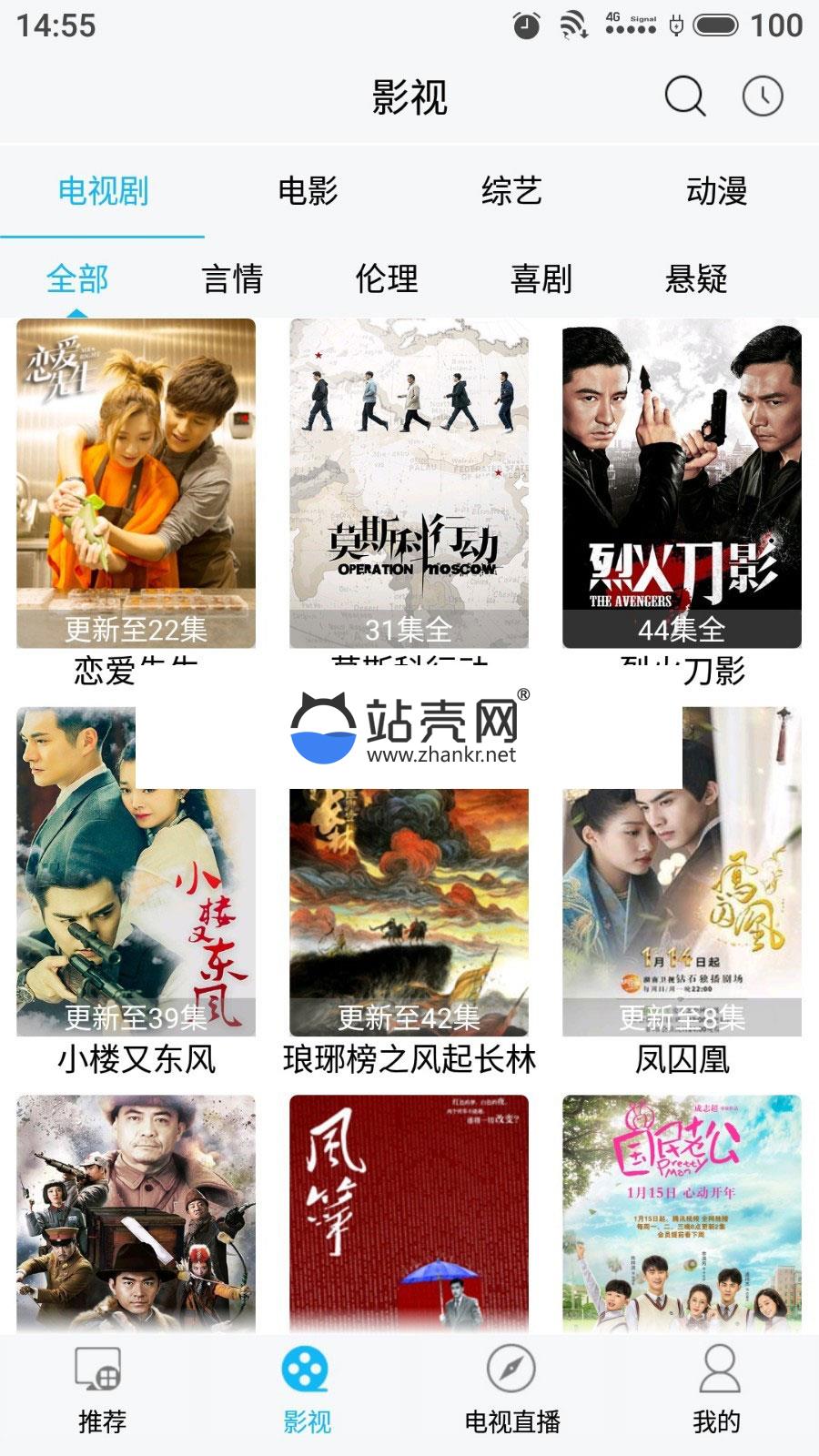819x1456 pixels.
Task: Open the 烈火刀影 drama poster
Action: click(682, 482)
